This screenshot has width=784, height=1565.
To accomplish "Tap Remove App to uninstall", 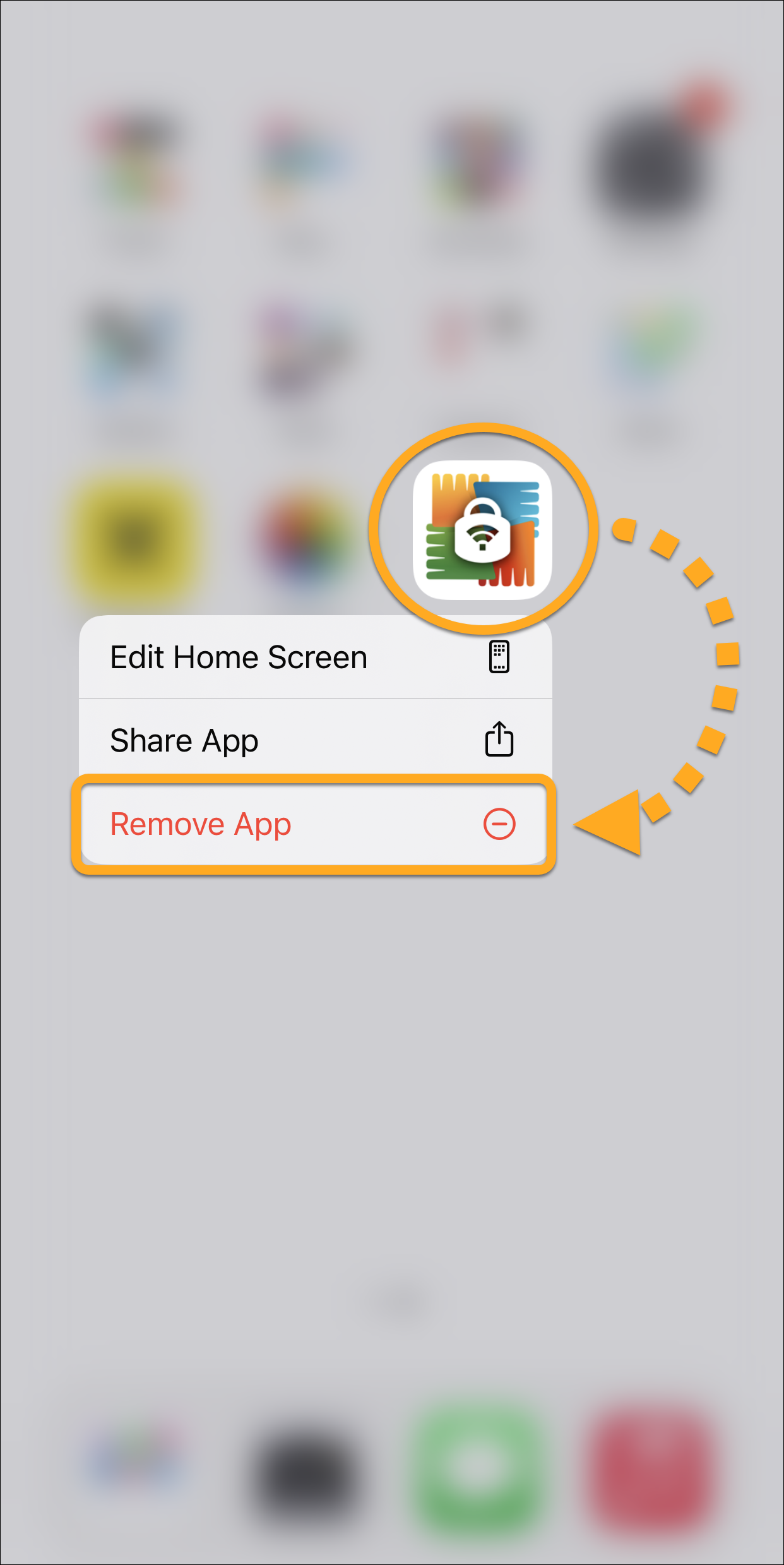I will tap(314, 824).
